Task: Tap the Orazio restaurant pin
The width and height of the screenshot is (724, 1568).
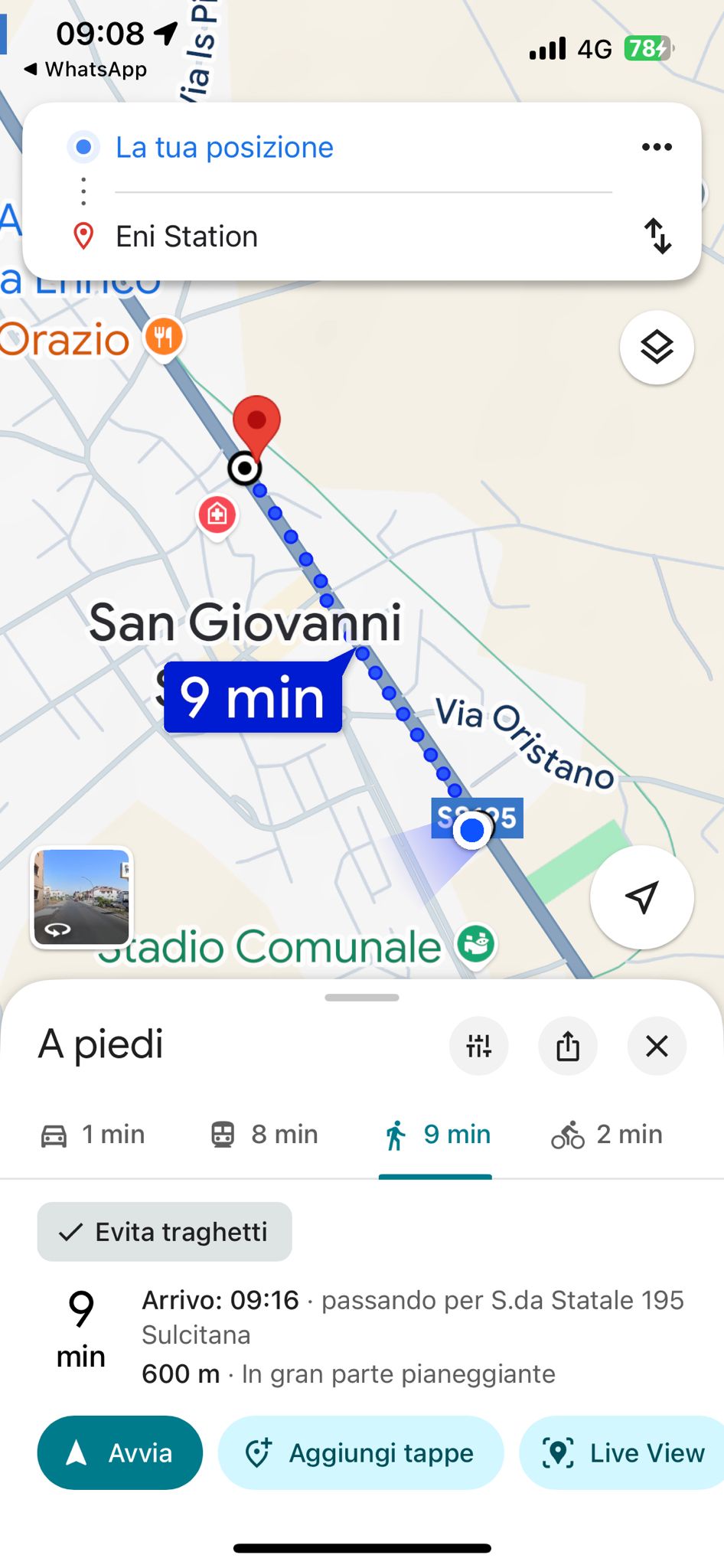Action: (163, 337)
